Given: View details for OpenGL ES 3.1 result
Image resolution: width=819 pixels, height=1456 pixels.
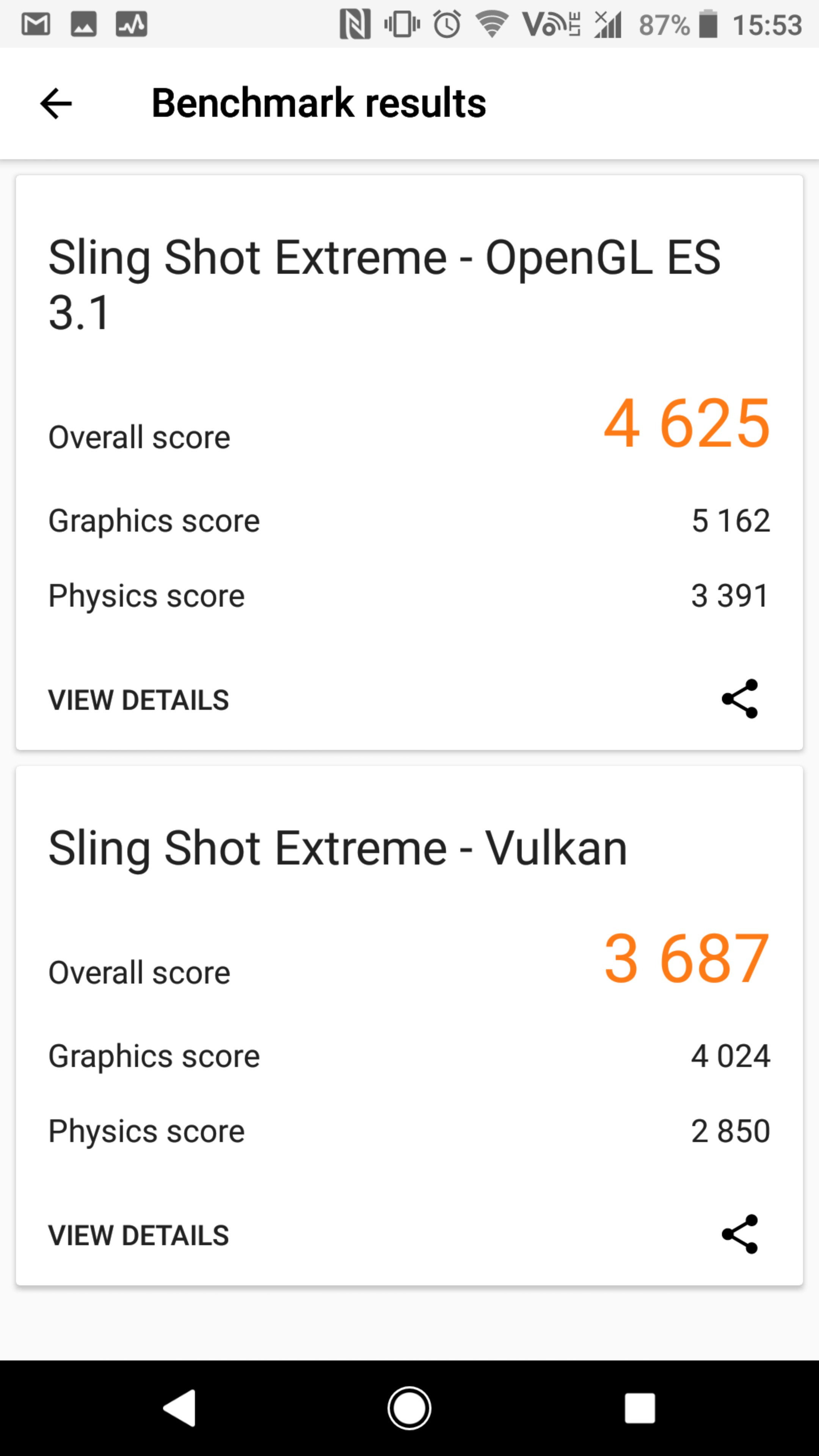Looking at the screenshot, I should pyautogui.click(x=138, y=700).
